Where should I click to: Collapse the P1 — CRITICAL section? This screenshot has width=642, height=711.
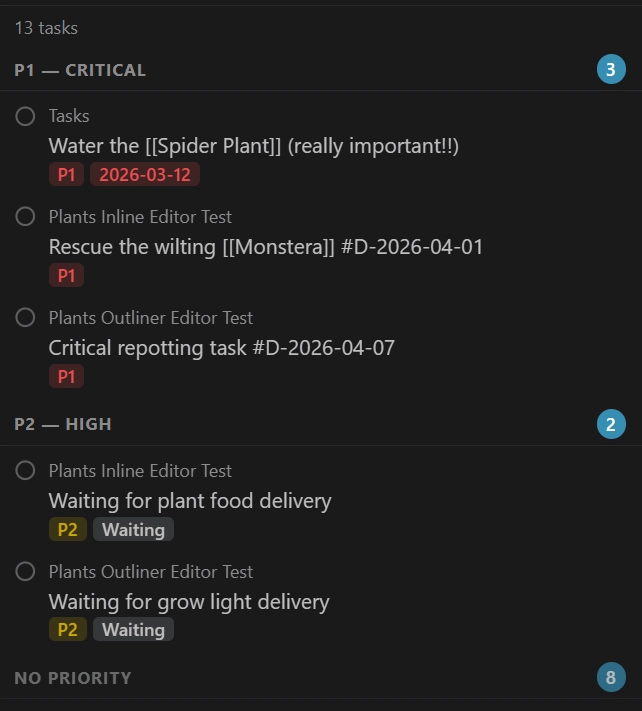pyautogui.click(x=80, y=70)
